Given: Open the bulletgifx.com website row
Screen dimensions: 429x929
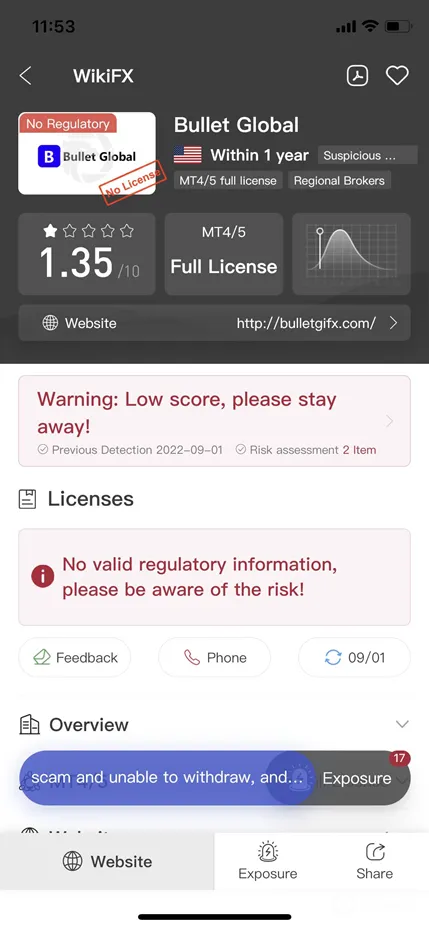Looking at the screenshot, I should click(x=214, y=323).
